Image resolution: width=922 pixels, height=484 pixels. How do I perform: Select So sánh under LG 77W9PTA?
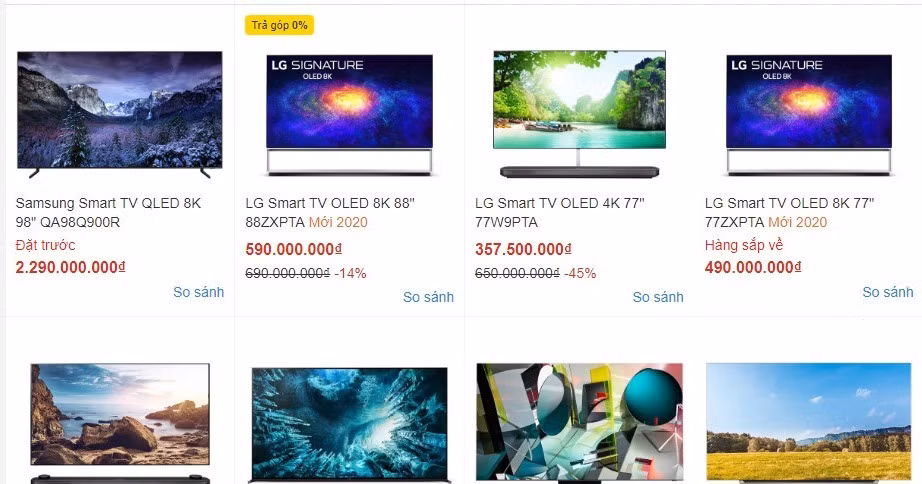(x=658, y=297)
